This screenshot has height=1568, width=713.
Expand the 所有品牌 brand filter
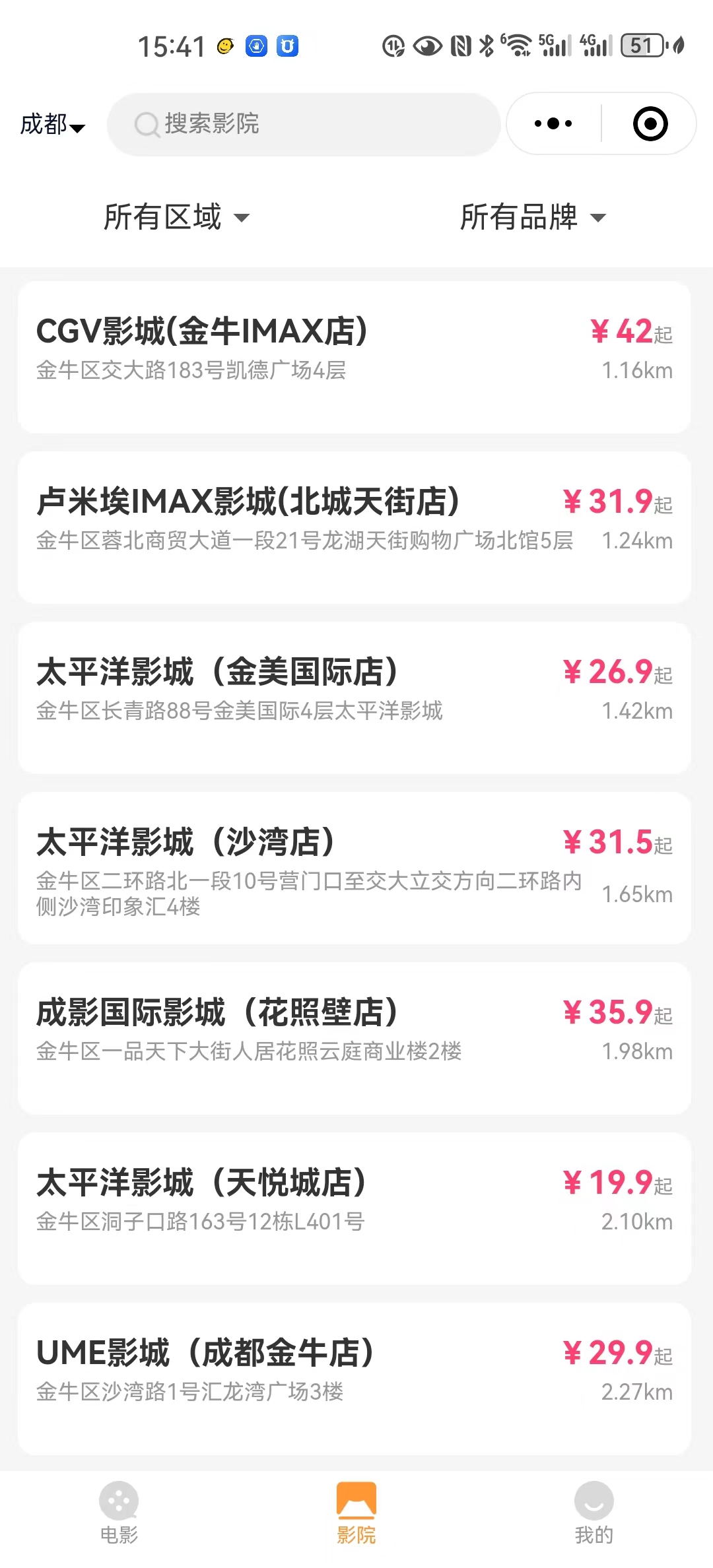[x=533, y=217]
